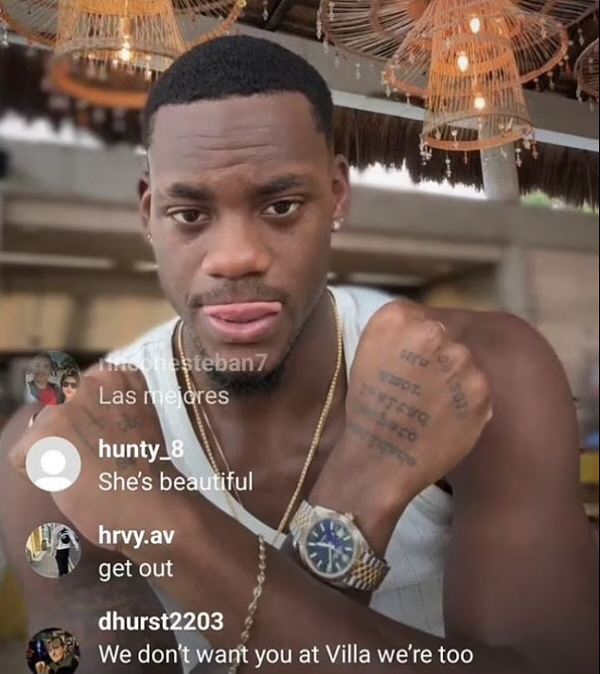
Task: Tap the commenter avatar beside 'Las mejores'
Action: [53, 379]
